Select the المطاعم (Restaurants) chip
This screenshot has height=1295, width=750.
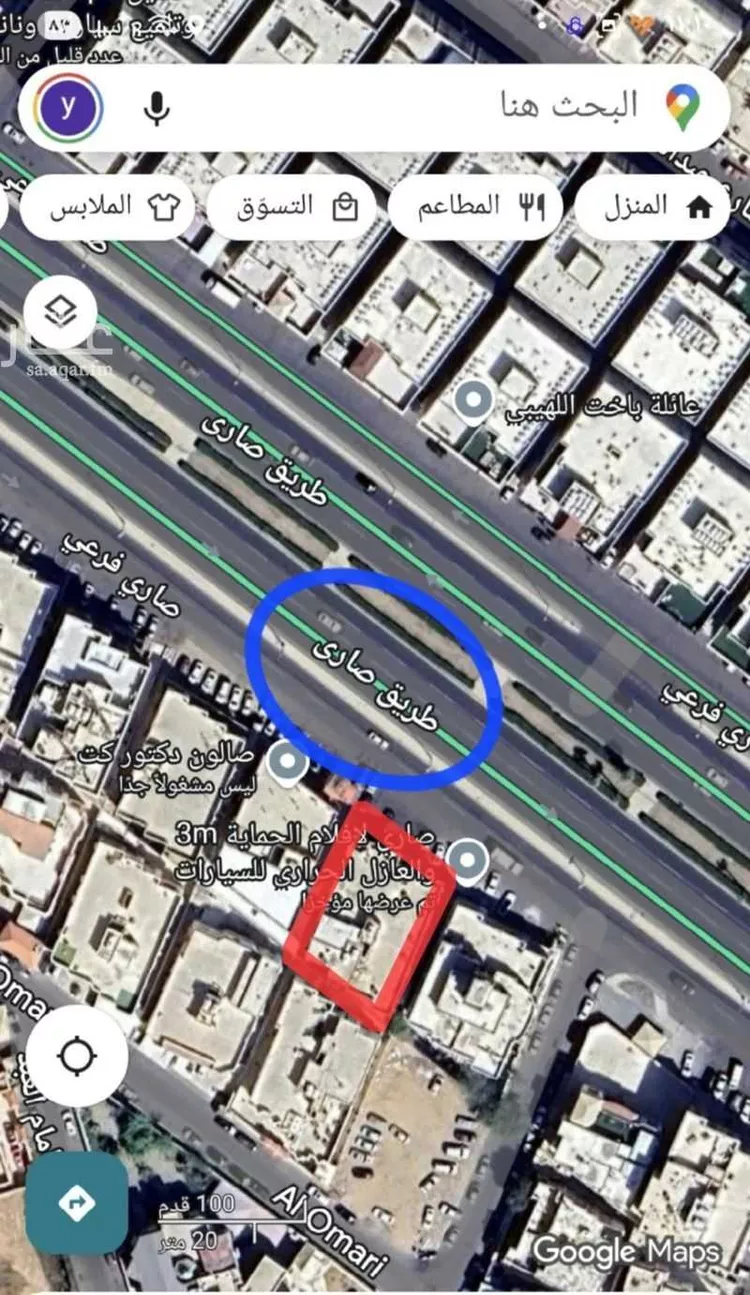(475, 207)
